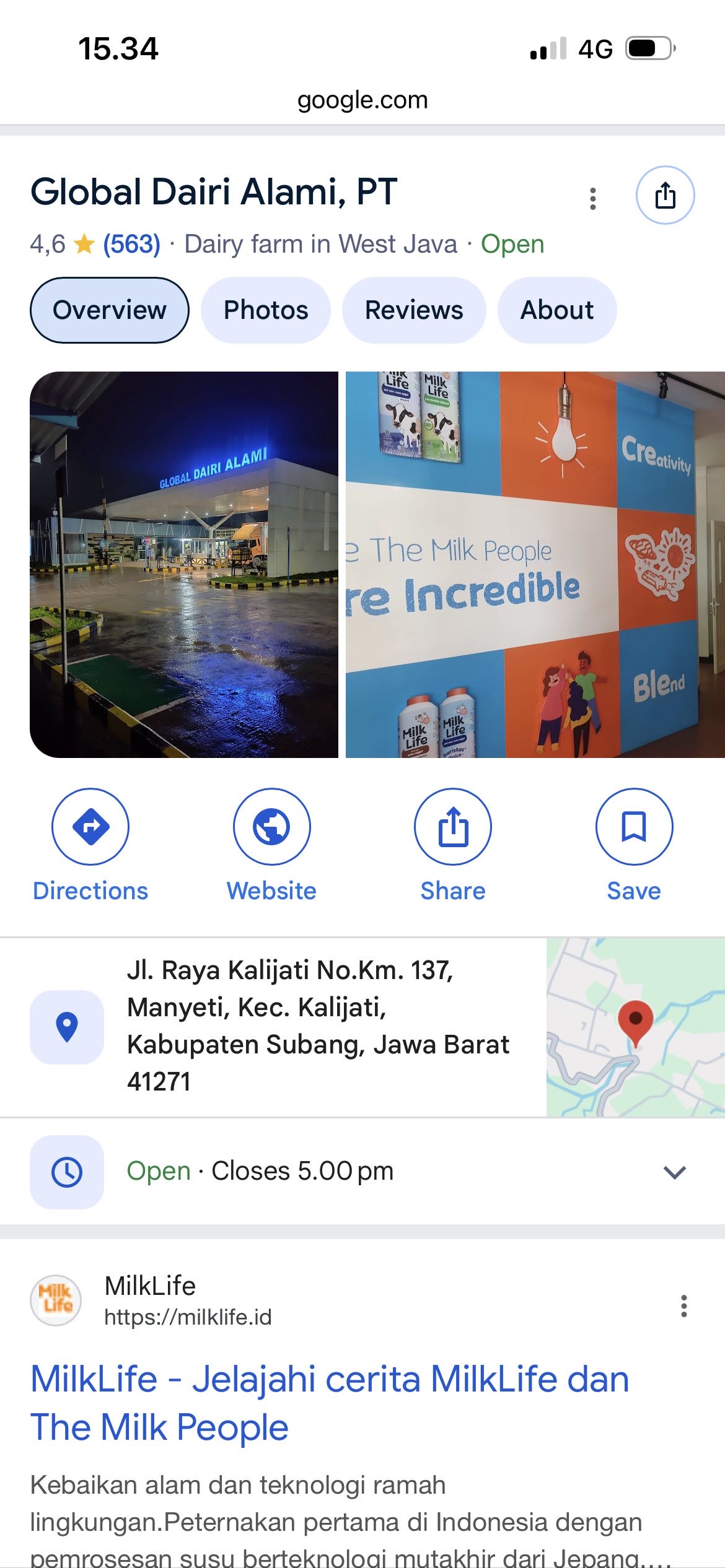Open The Milk People wall photo
Image resolution: width=725 pixels, height=1568 pixels.
tap(535, 564)
